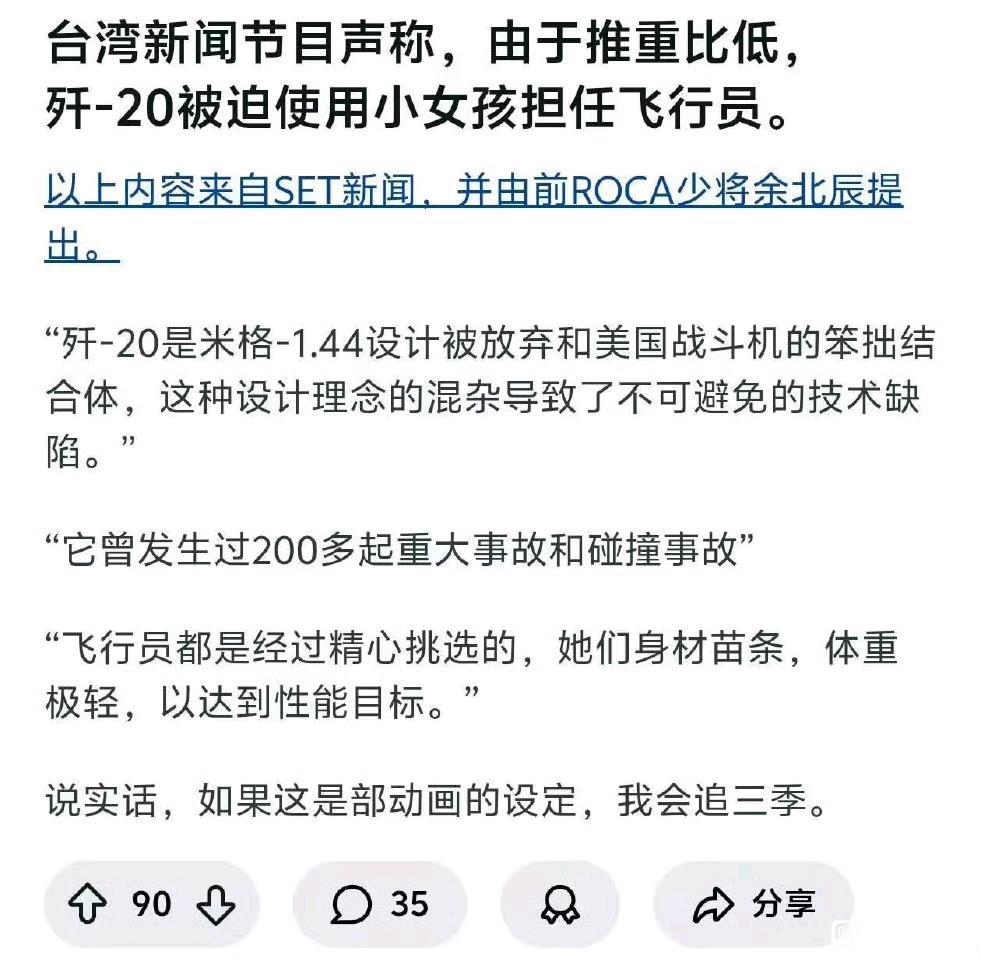Upvote this post
Viewport: 981px width, 960px height.
click(87, 905)
